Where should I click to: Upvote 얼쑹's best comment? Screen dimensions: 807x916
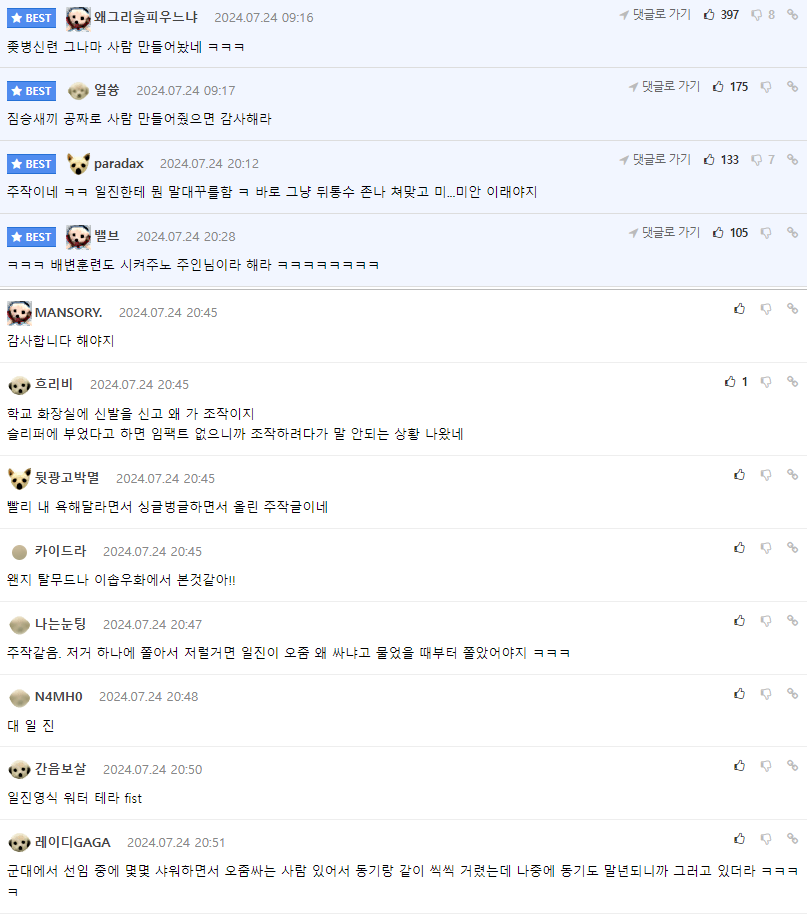[x=718, y=87]
